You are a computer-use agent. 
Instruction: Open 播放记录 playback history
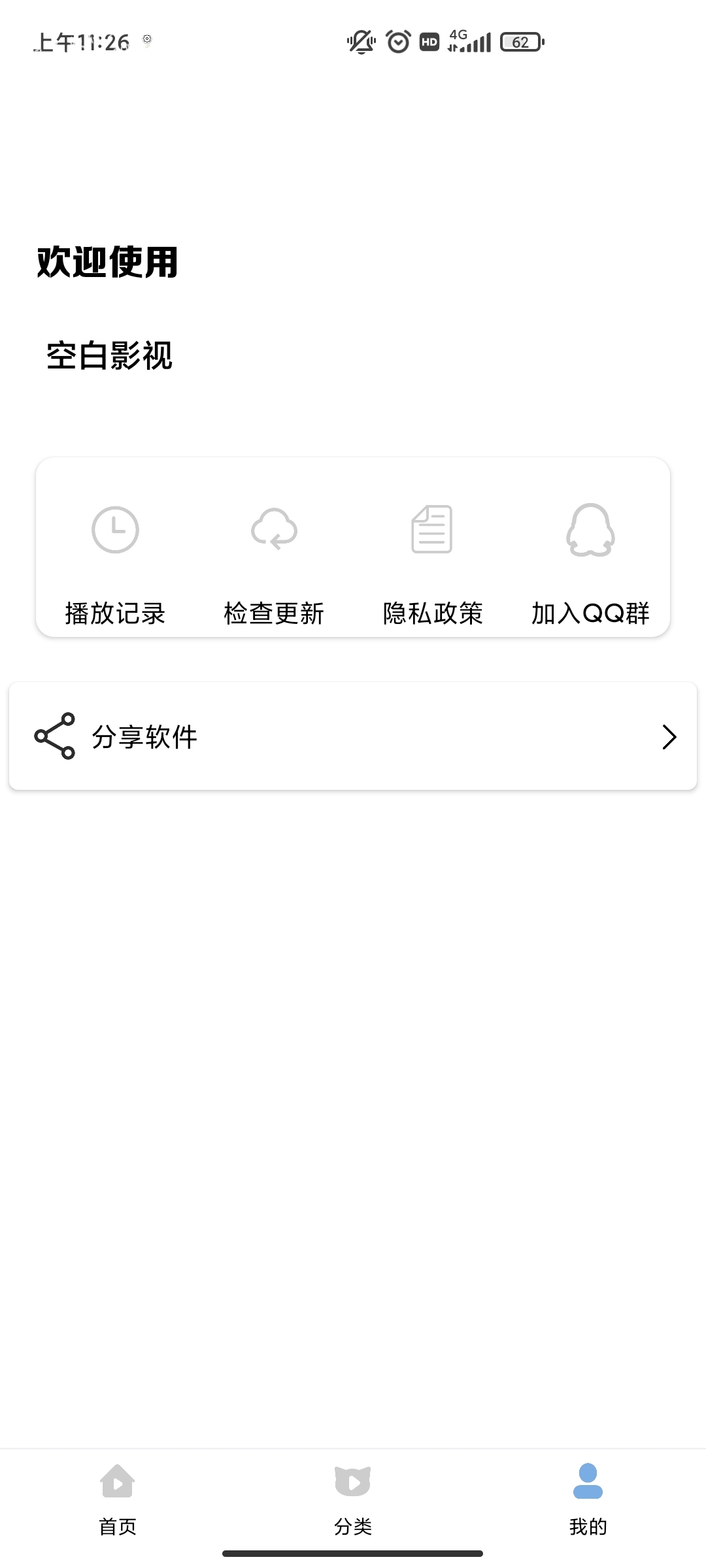[115, 562]
